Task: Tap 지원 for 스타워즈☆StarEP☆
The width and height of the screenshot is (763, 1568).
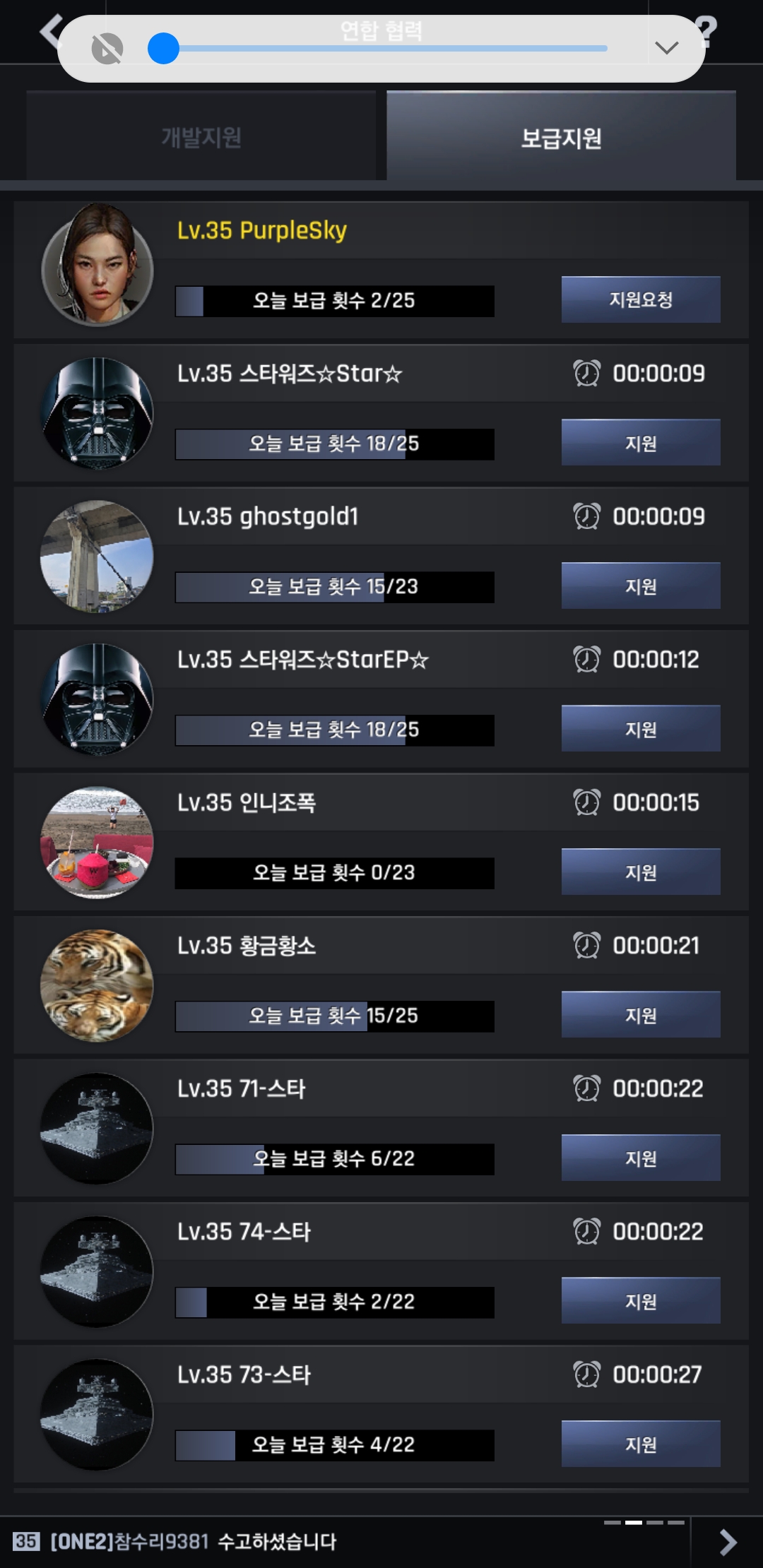Action: (641, 729)
